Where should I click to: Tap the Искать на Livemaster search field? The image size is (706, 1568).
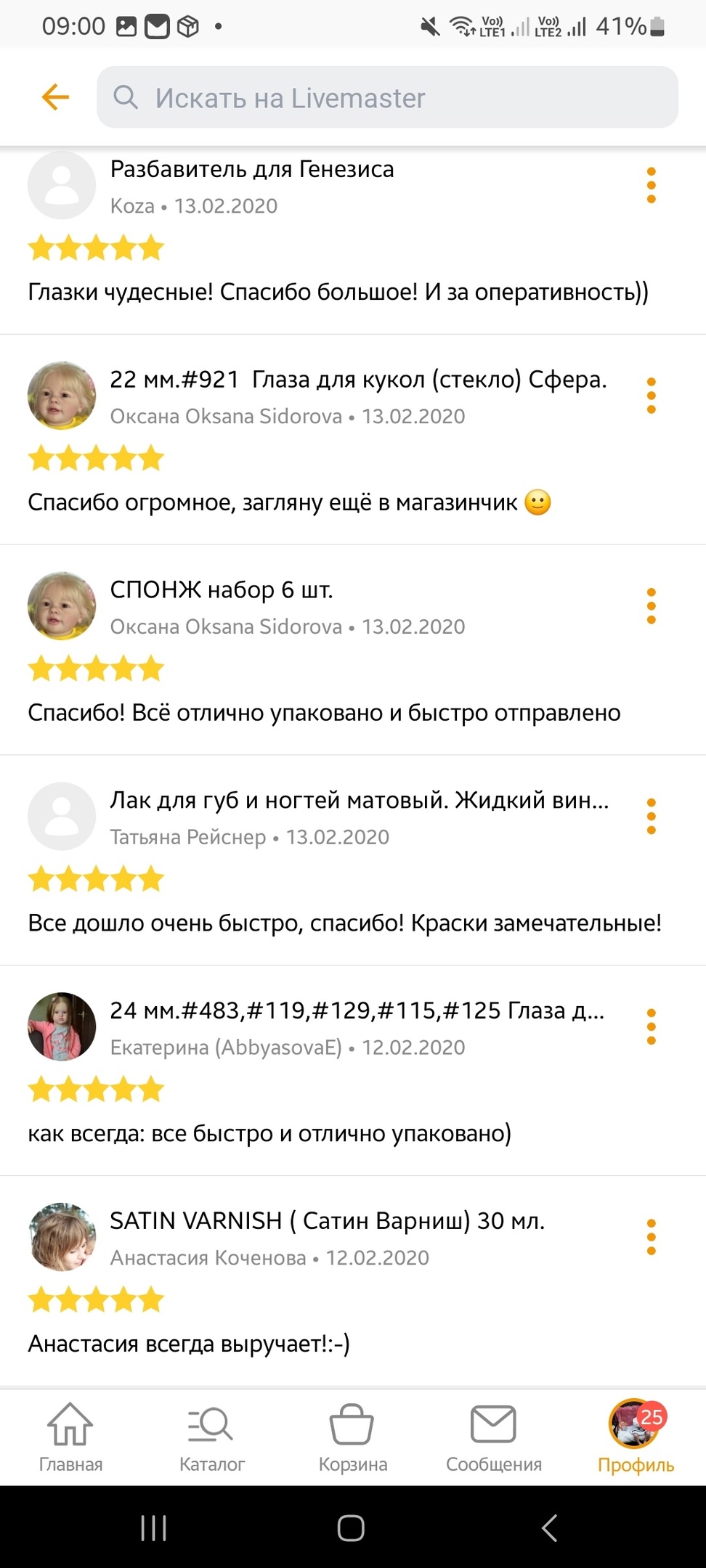point(387,97)
